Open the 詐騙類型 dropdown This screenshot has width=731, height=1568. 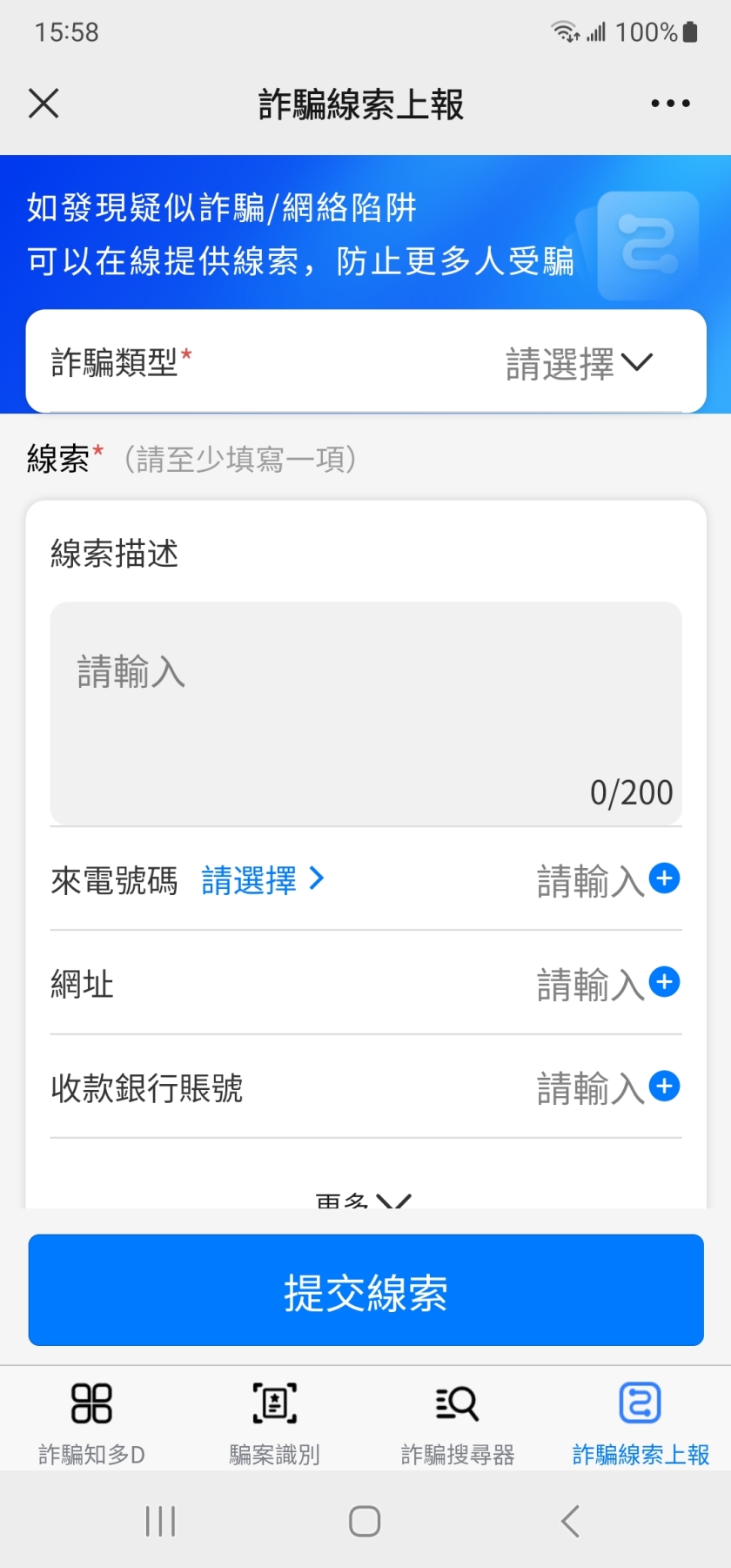(x=578, y=363)
